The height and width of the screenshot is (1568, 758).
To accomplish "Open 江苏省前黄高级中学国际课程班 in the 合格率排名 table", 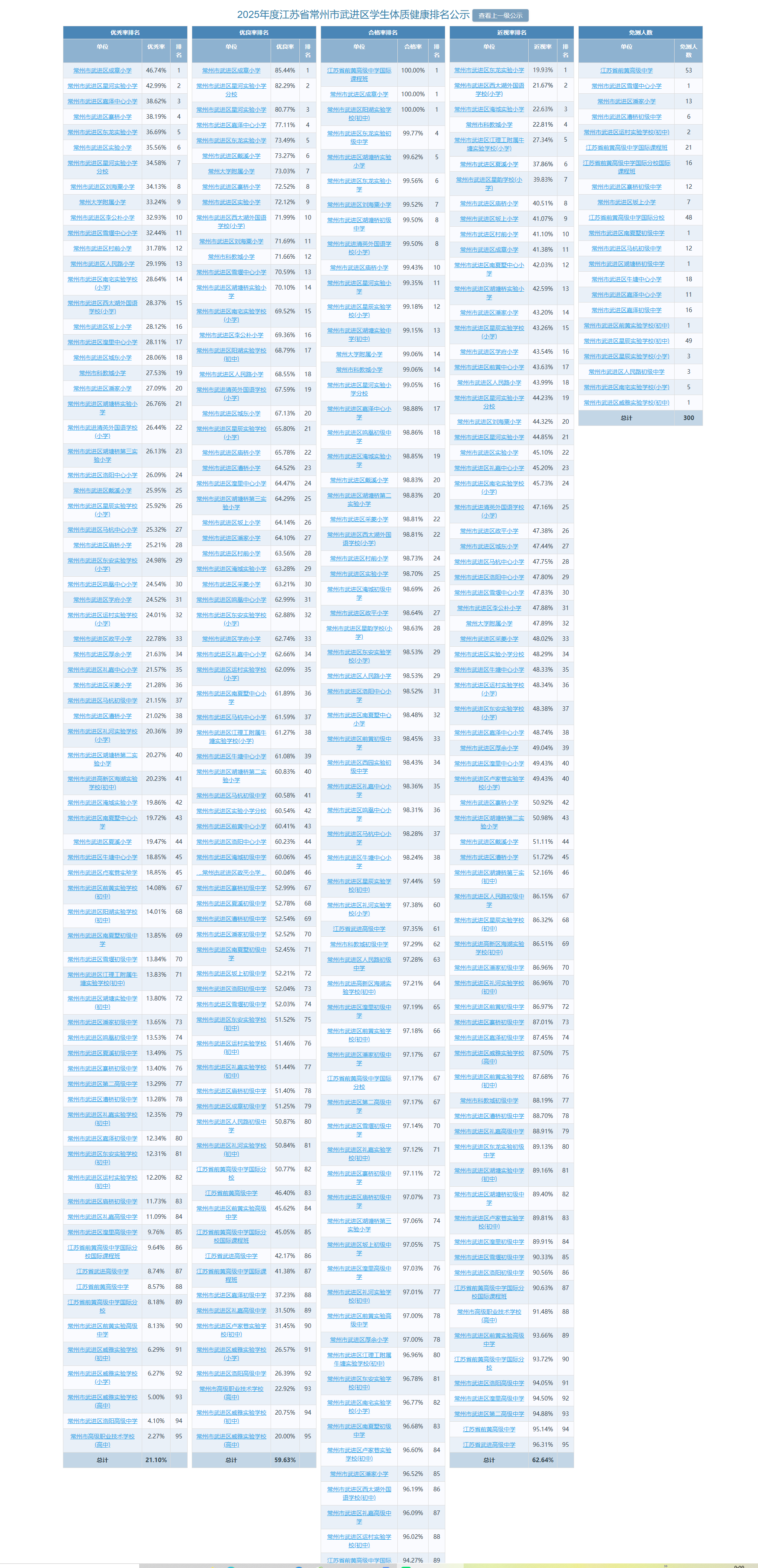I will point(359,74).
